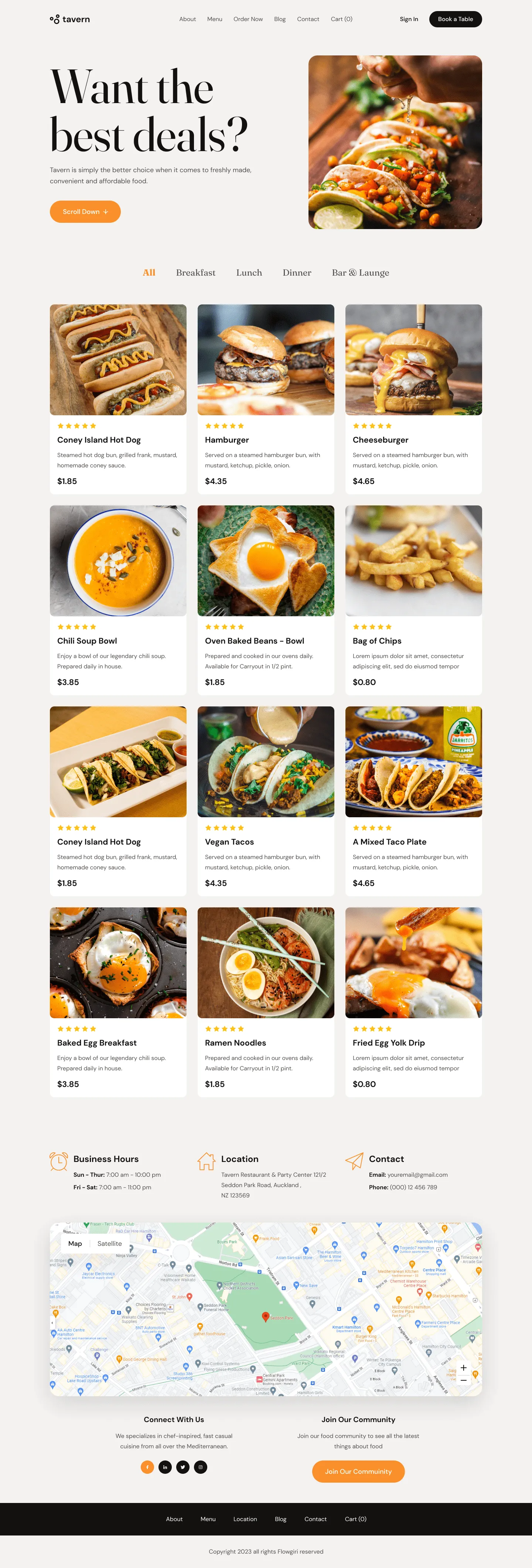This screenshot has height=1568, width=532.
Task: Switch to the Dinner tab
Action: click(296, 273)
